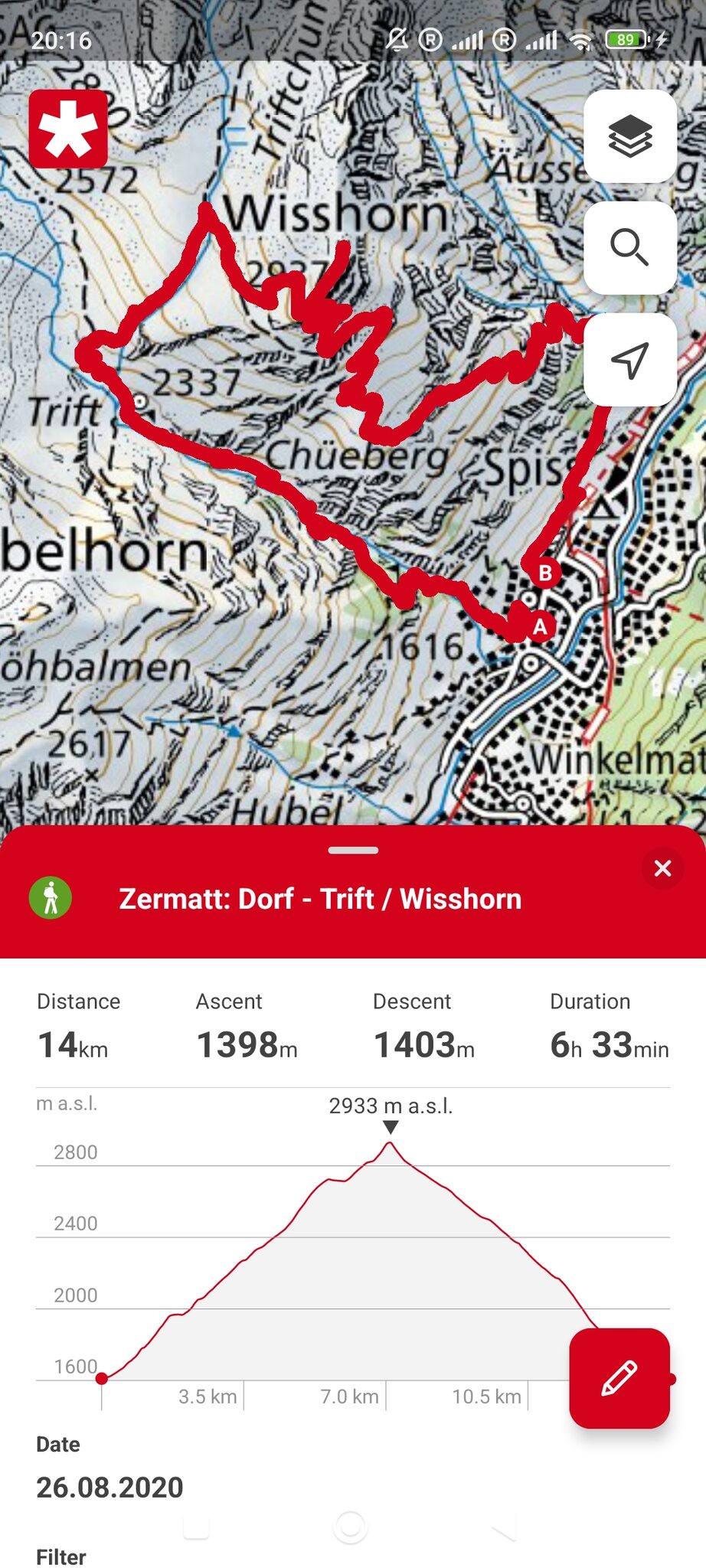Screen dimensions: 706x1568
Task: Tap start marker A on the map
Action: [540, 627]
